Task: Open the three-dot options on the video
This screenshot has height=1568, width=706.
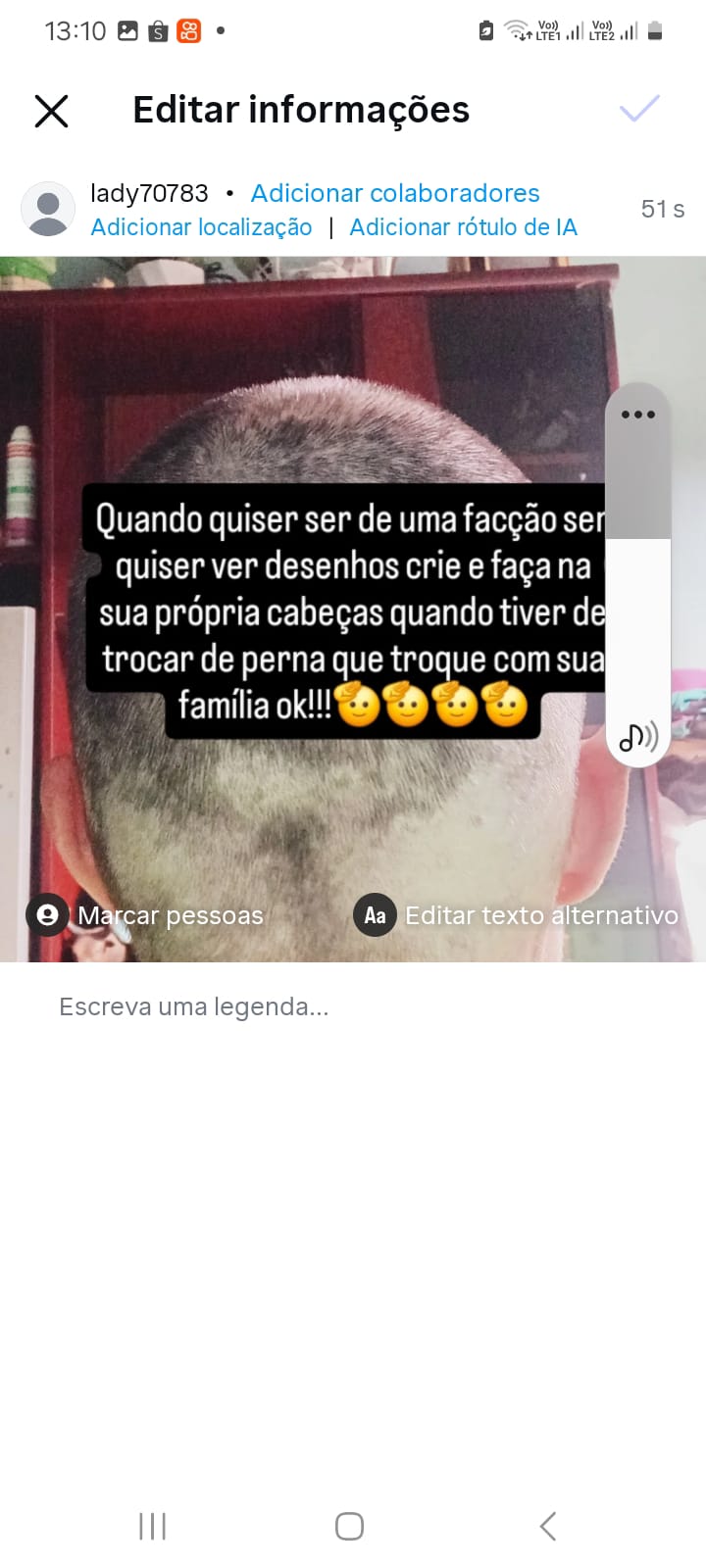Action: [x=637, y=415]
